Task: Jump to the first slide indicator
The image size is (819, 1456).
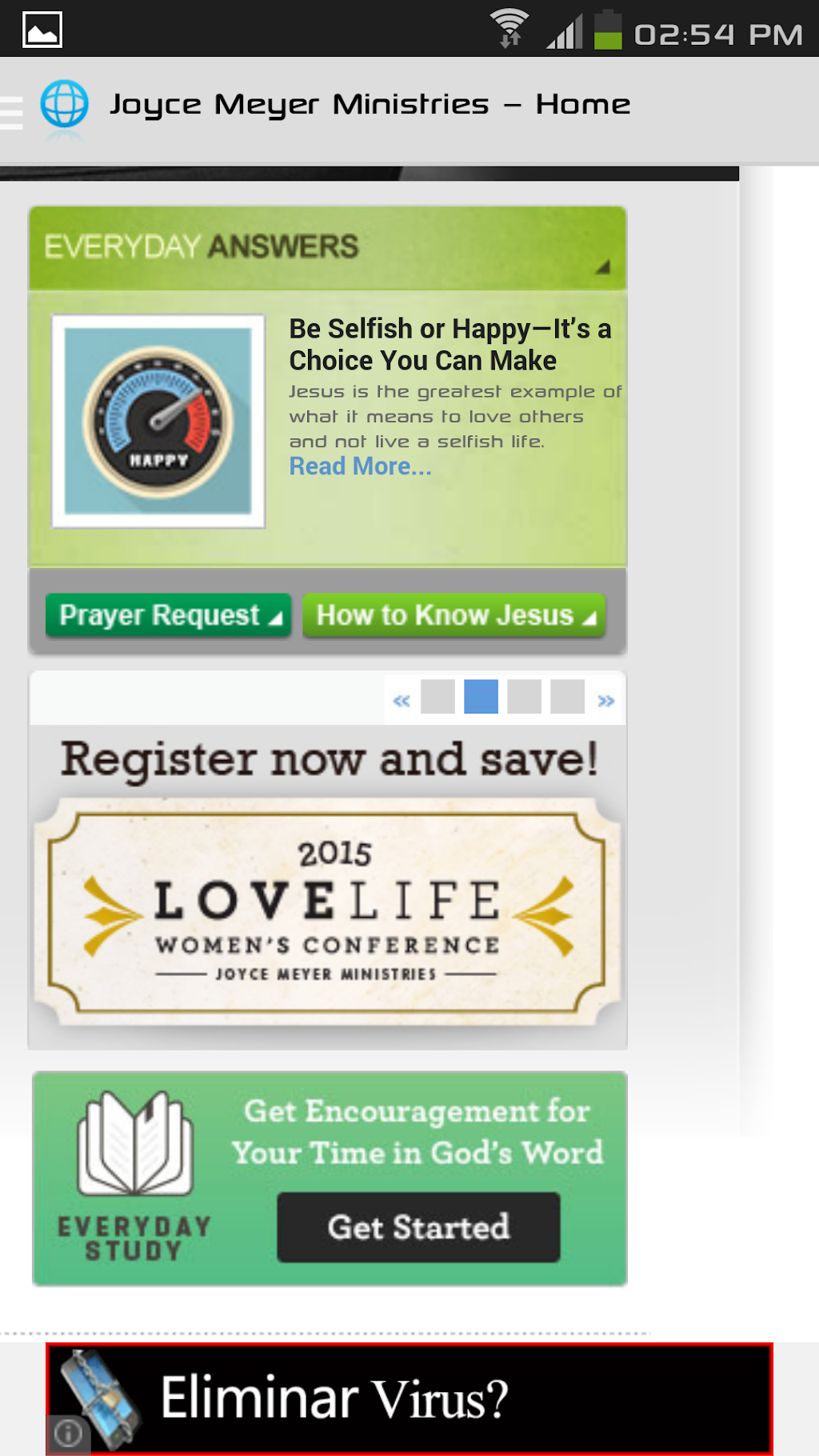Action: (437, 697)
